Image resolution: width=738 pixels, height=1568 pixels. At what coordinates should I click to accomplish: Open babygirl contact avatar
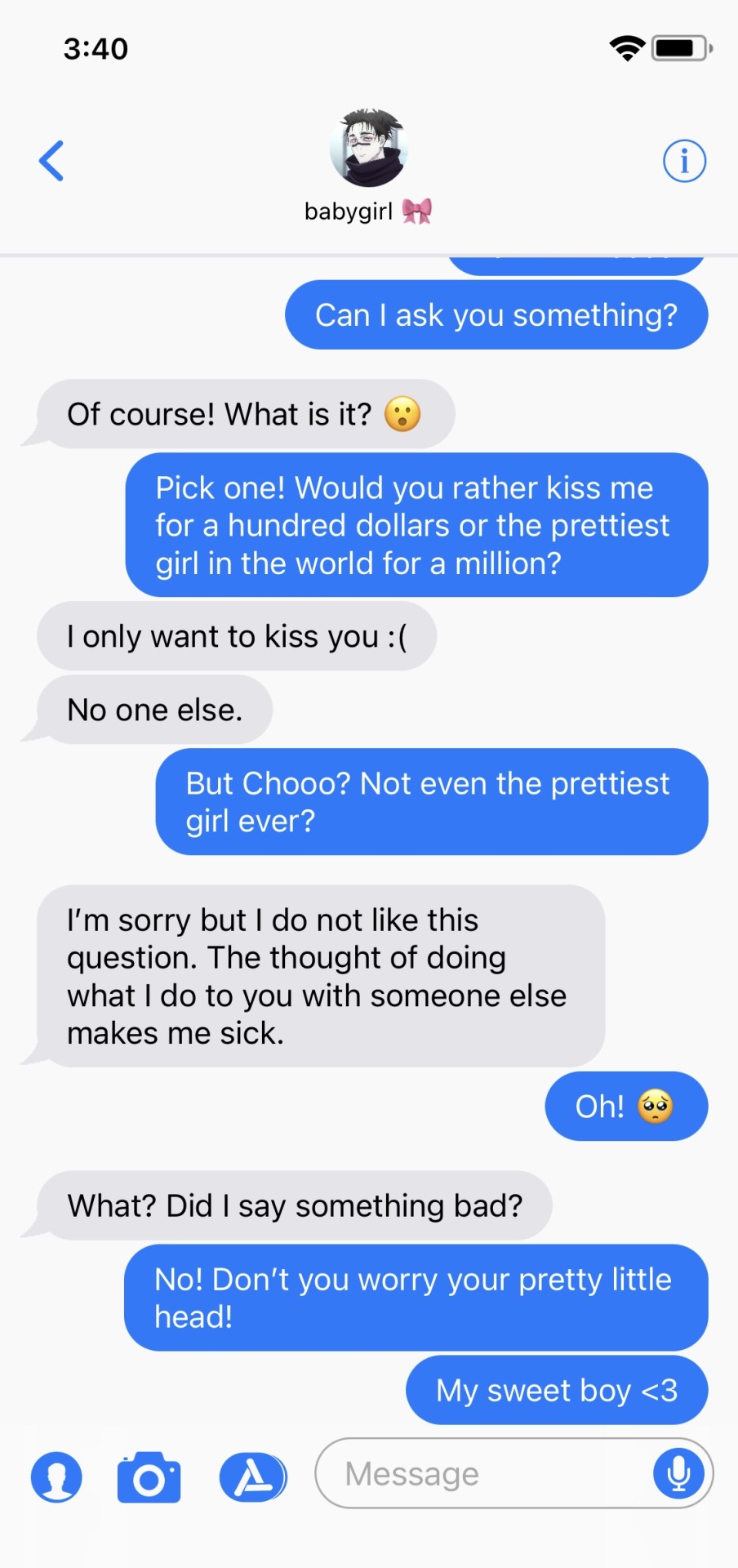click(x=369, y=149)
